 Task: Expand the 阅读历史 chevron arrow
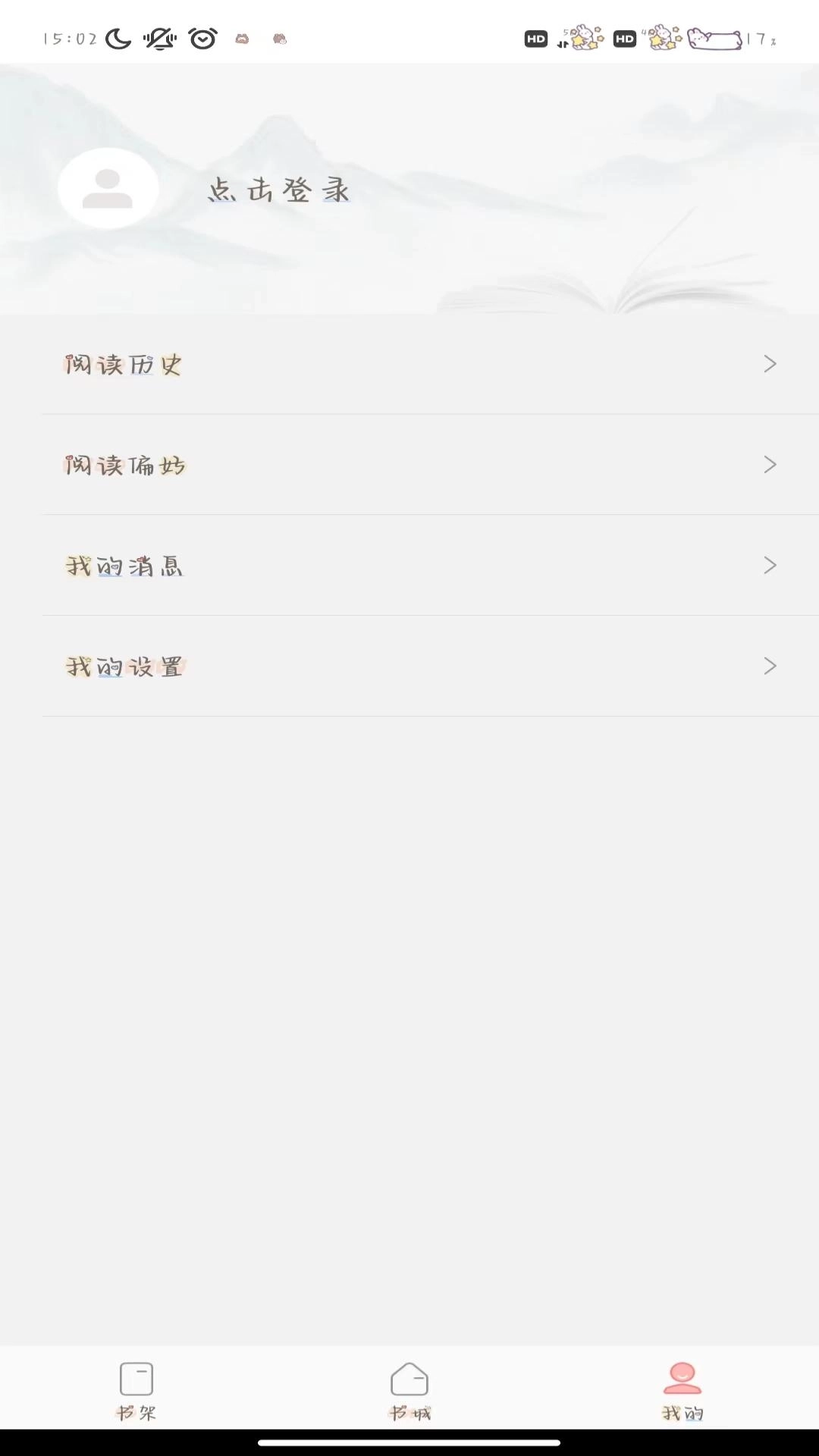(x=769, y=364)
